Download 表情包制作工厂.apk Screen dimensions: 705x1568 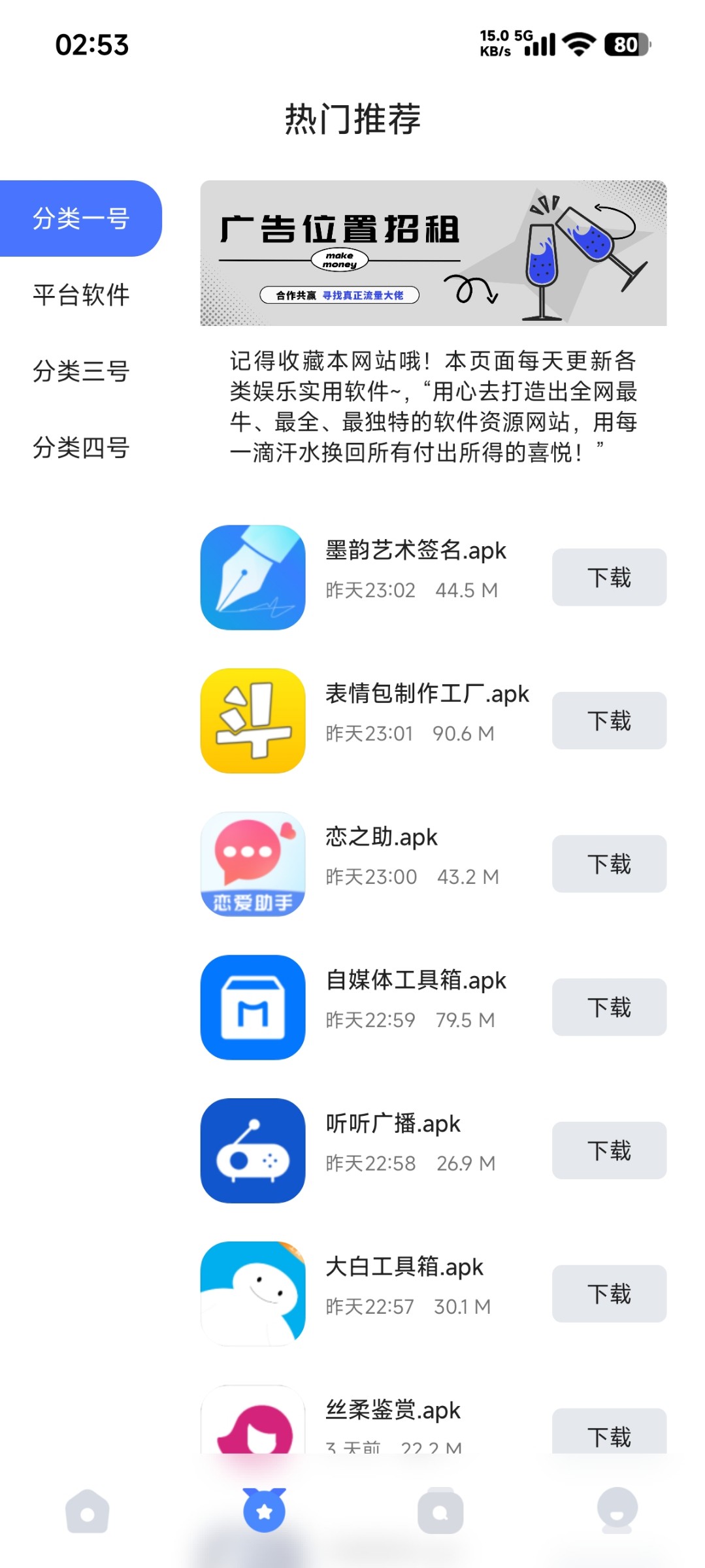click(608, 721)
